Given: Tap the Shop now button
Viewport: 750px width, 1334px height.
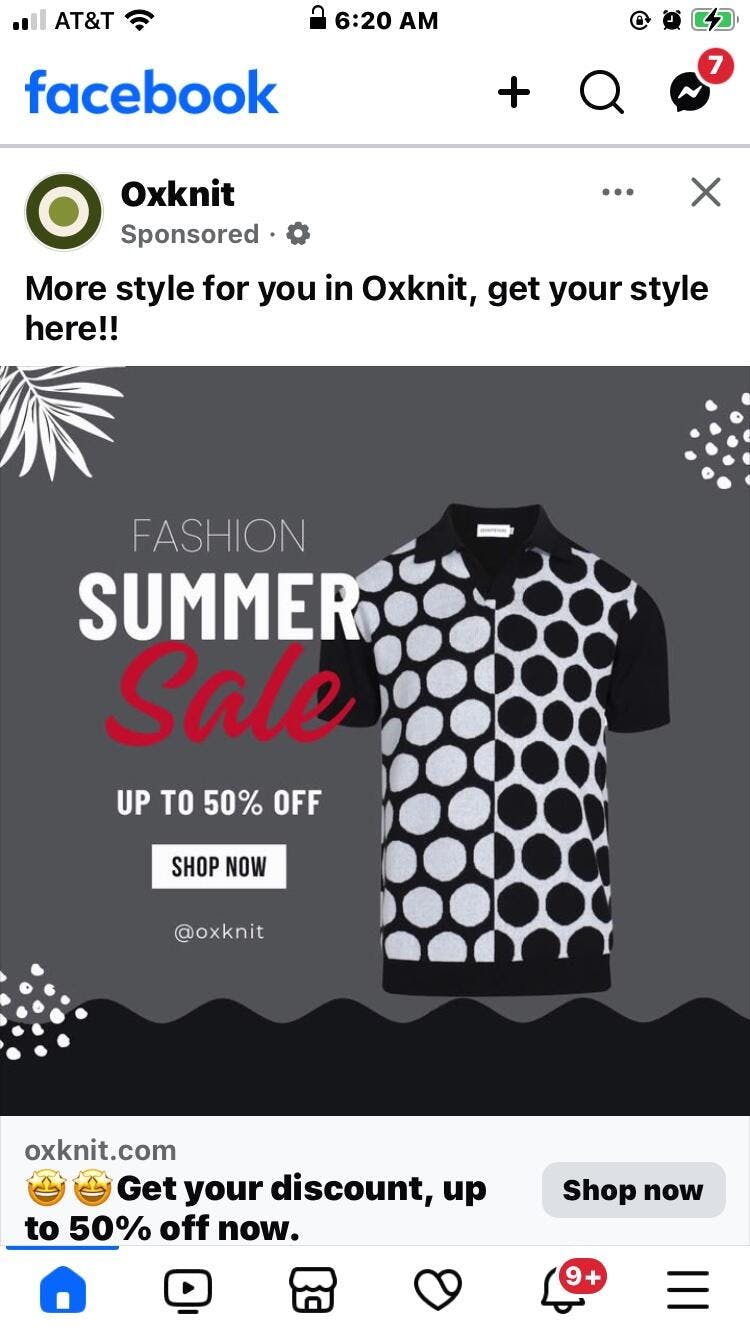Looking at the screenshot, I should pyautogui.click(x=633, y=1190).
